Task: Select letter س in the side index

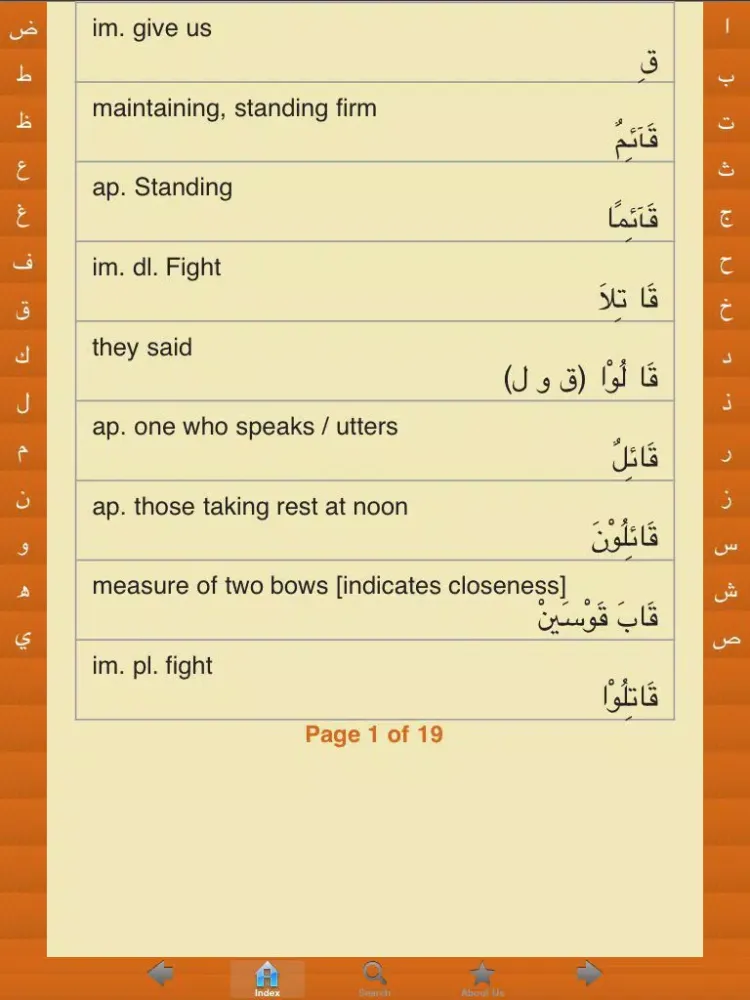Action: coord(726,546)
